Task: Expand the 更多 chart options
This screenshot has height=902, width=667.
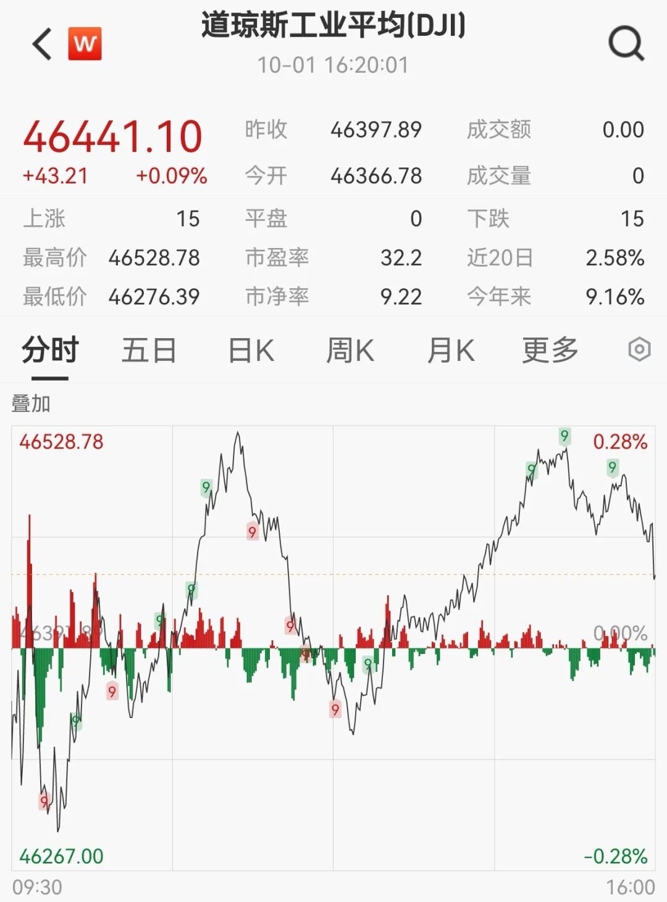Action: click(550, 350)
